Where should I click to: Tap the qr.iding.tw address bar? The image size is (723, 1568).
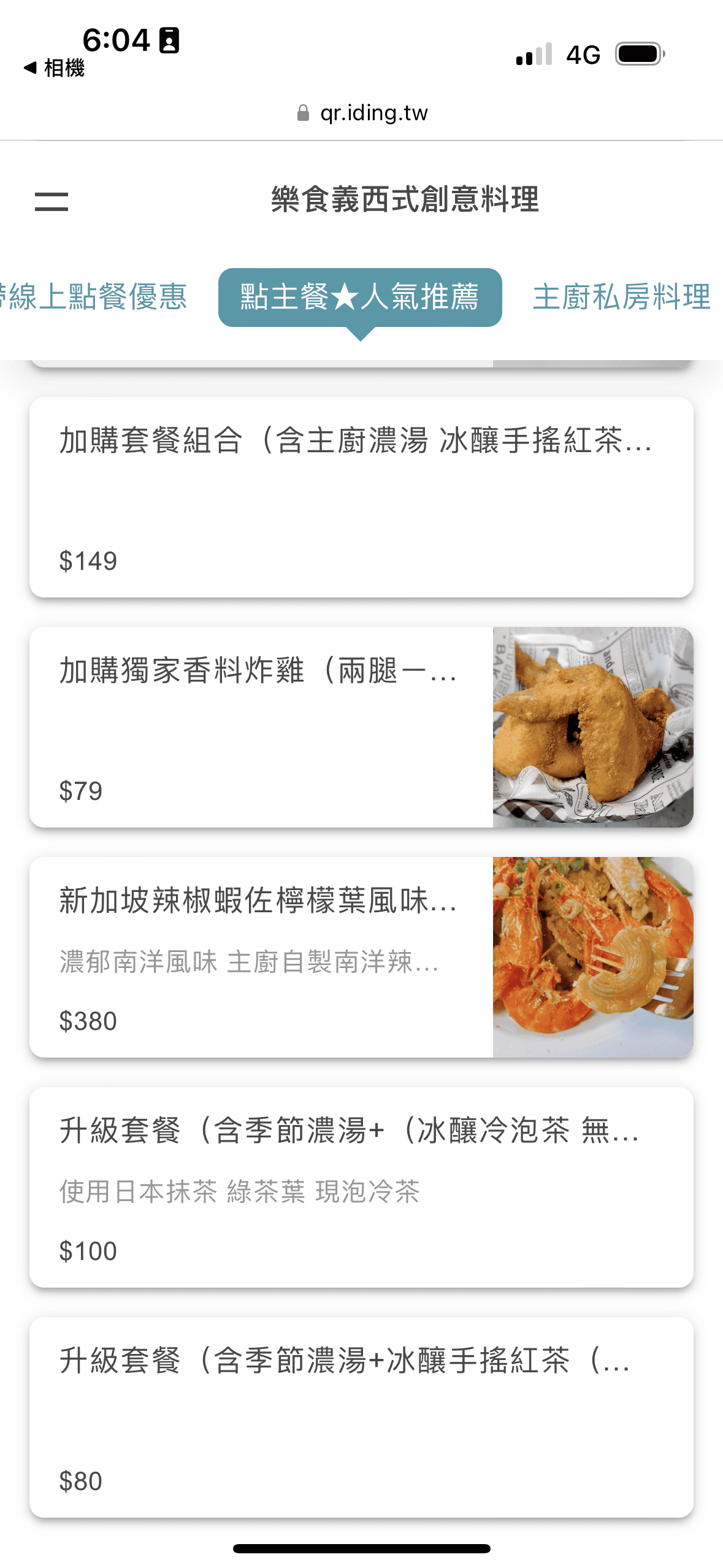(x=362, y=113)
